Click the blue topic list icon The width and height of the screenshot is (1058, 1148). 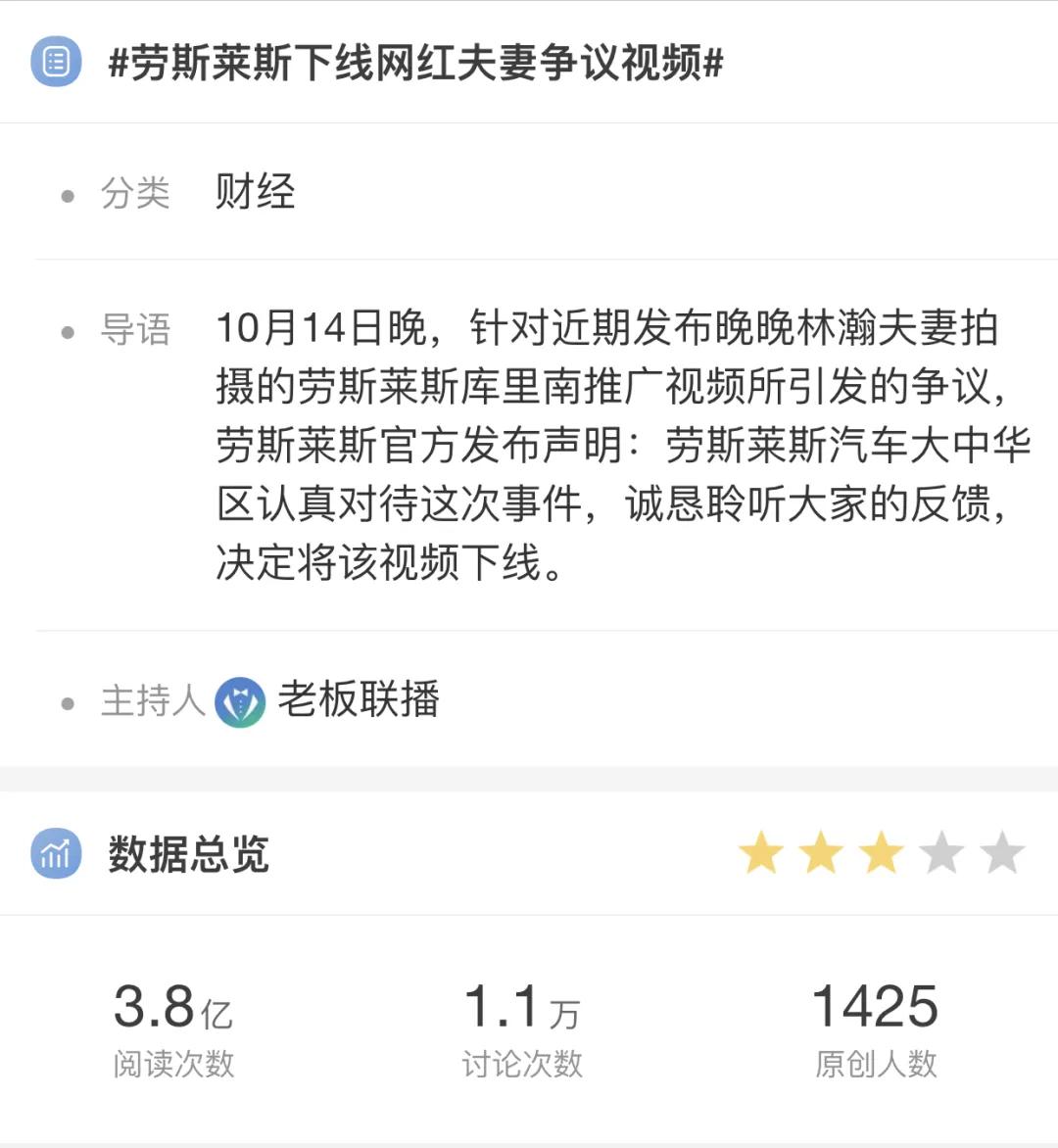point(56,62)
